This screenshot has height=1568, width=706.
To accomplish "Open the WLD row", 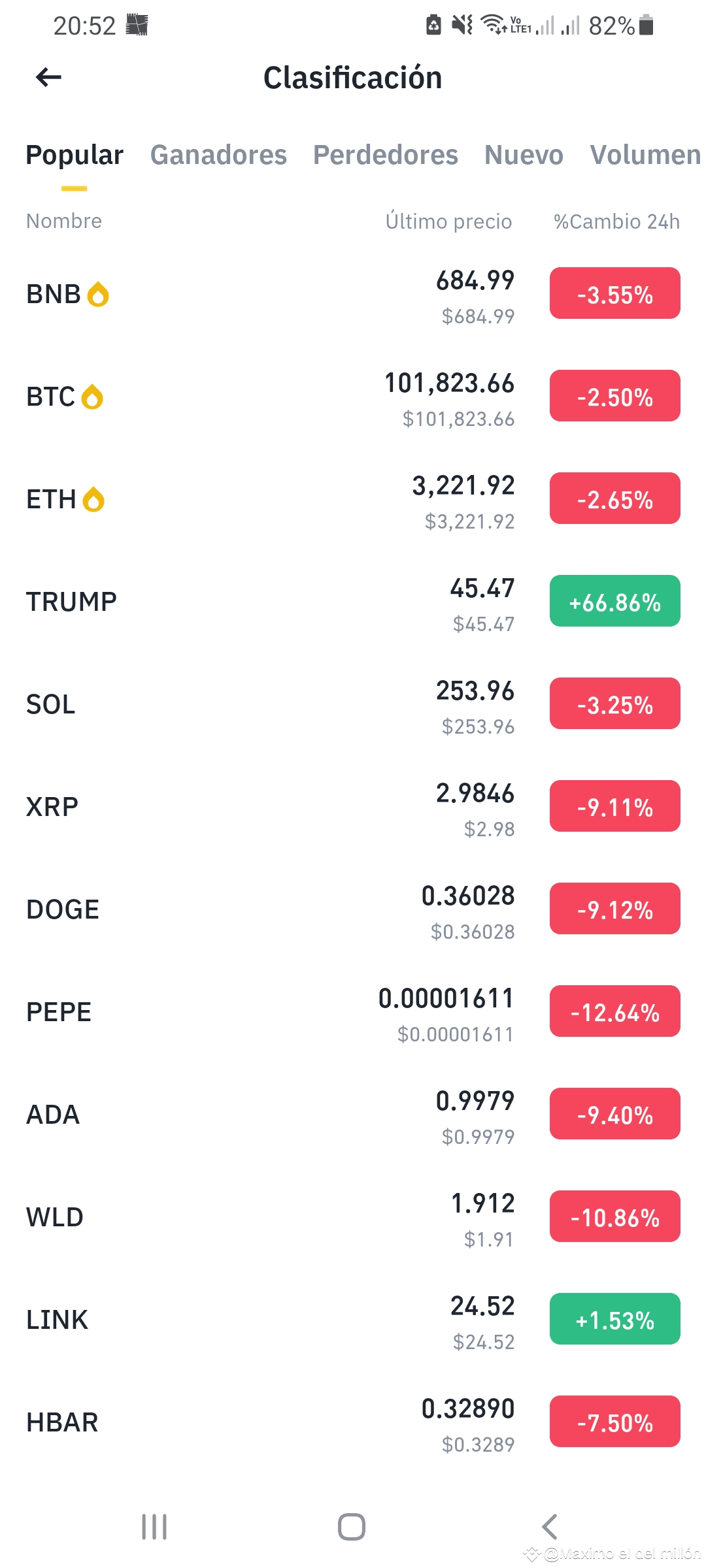I will point(353,1217).
